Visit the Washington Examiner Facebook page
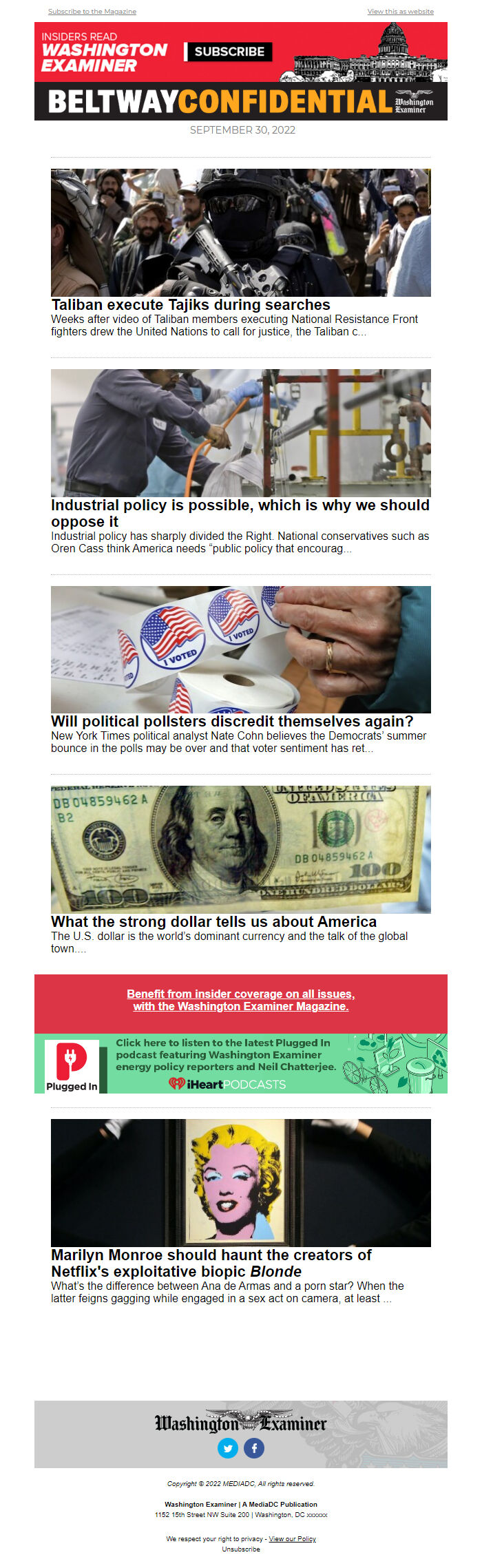Viewport: 482px width, 1568px height. pos(254,1448)
